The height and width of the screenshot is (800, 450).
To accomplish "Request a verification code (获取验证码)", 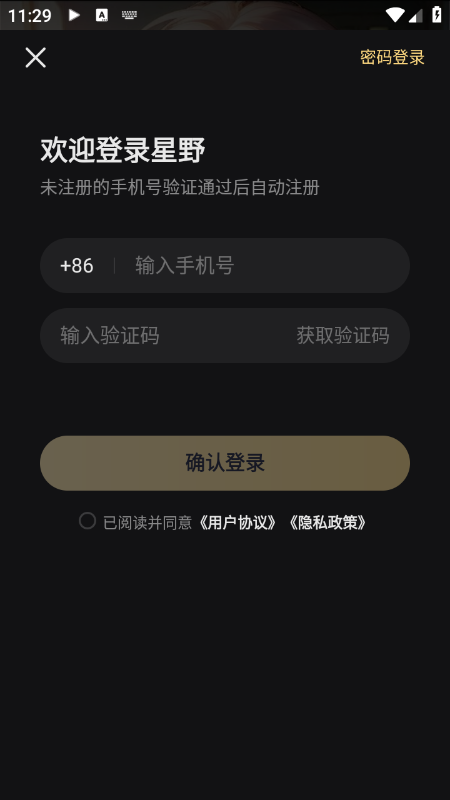I will coord(343,336).
